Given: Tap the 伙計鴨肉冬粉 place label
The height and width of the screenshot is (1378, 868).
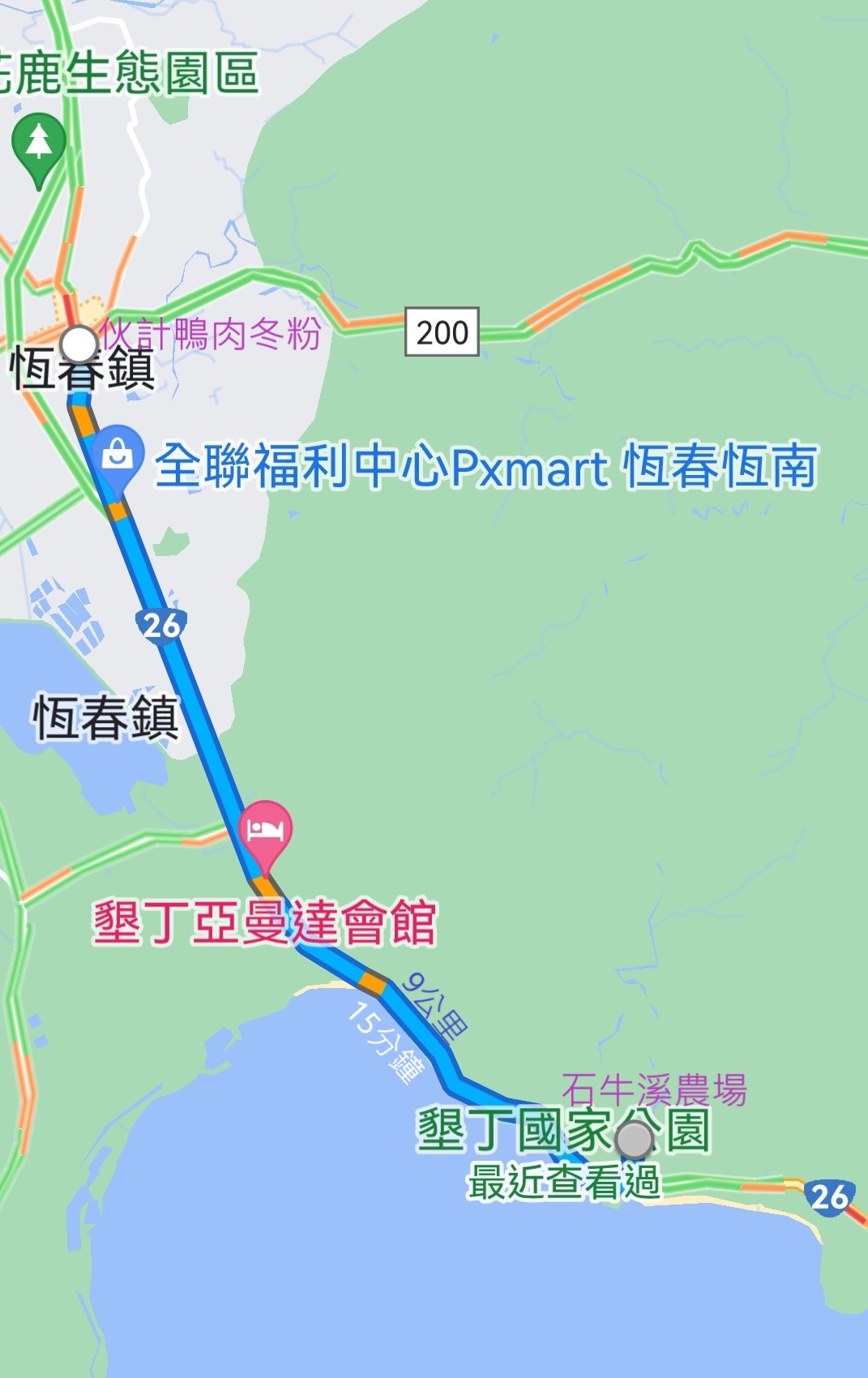Looking at the screenshot, I should [x=211, y=333].
